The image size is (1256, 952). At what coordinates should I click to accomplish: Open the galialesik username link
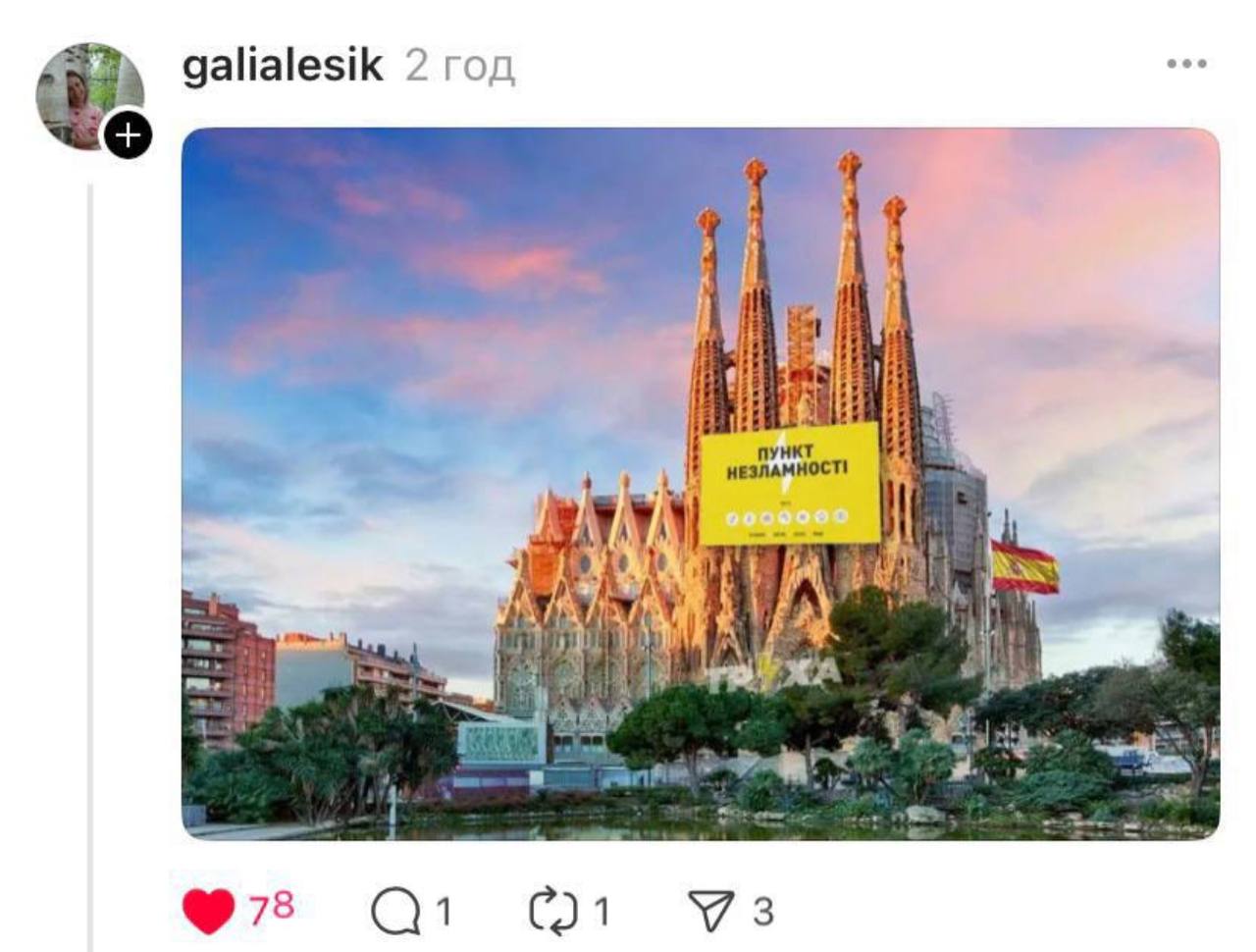pos(283,66)
